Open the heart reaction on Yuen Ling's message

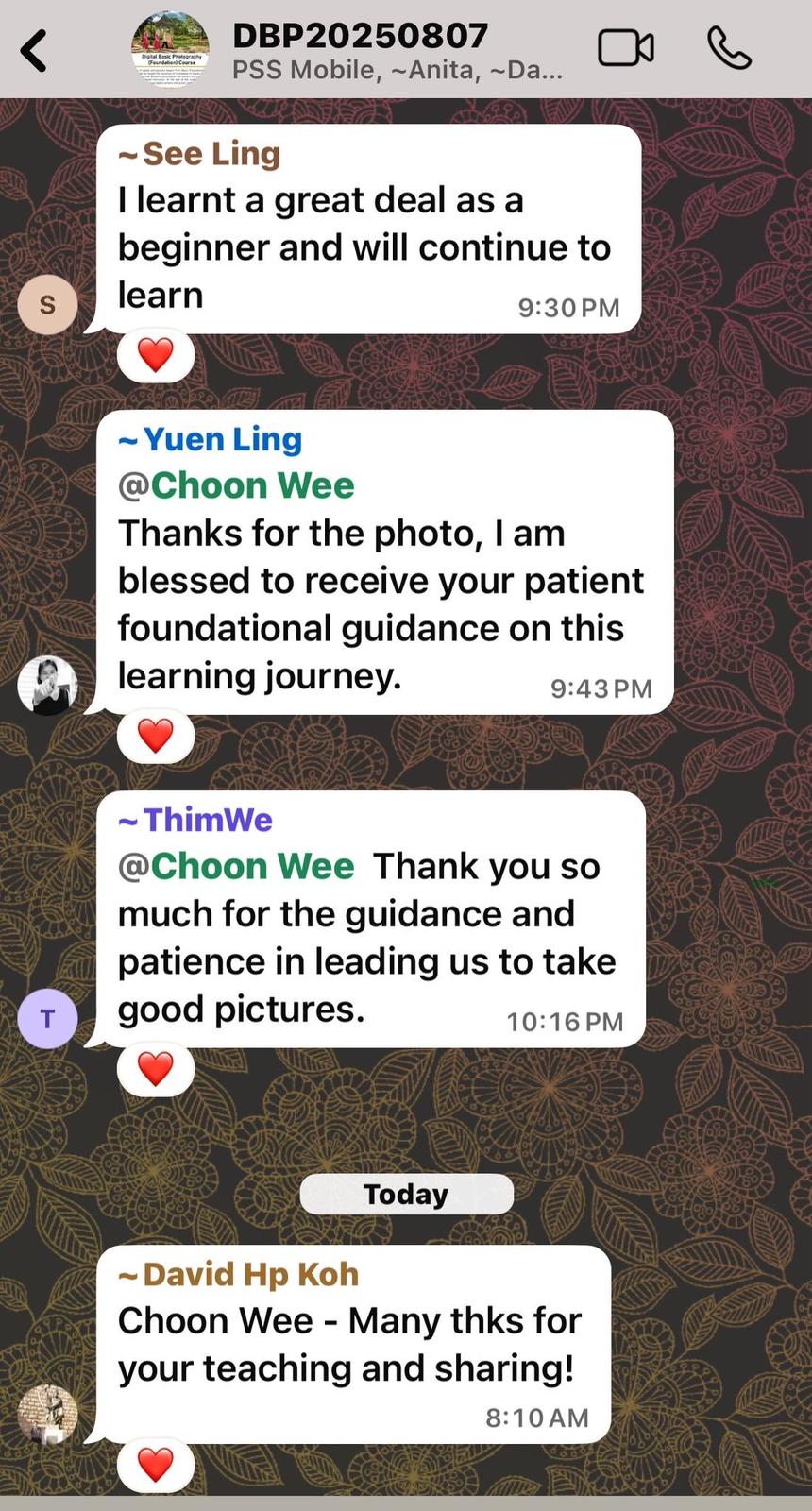(x=156, y=736)
